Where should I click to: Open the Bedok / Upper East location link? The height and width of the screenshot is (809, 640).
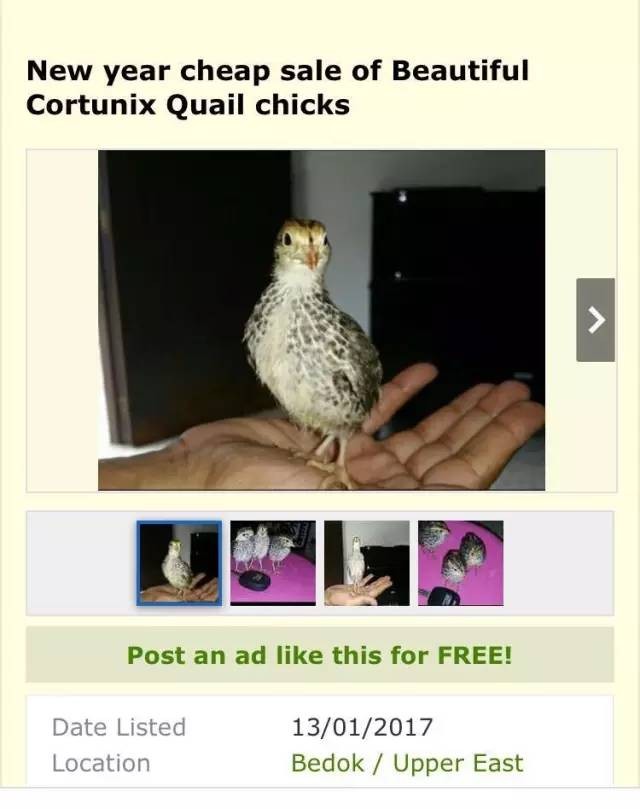[x=407, y=763]
